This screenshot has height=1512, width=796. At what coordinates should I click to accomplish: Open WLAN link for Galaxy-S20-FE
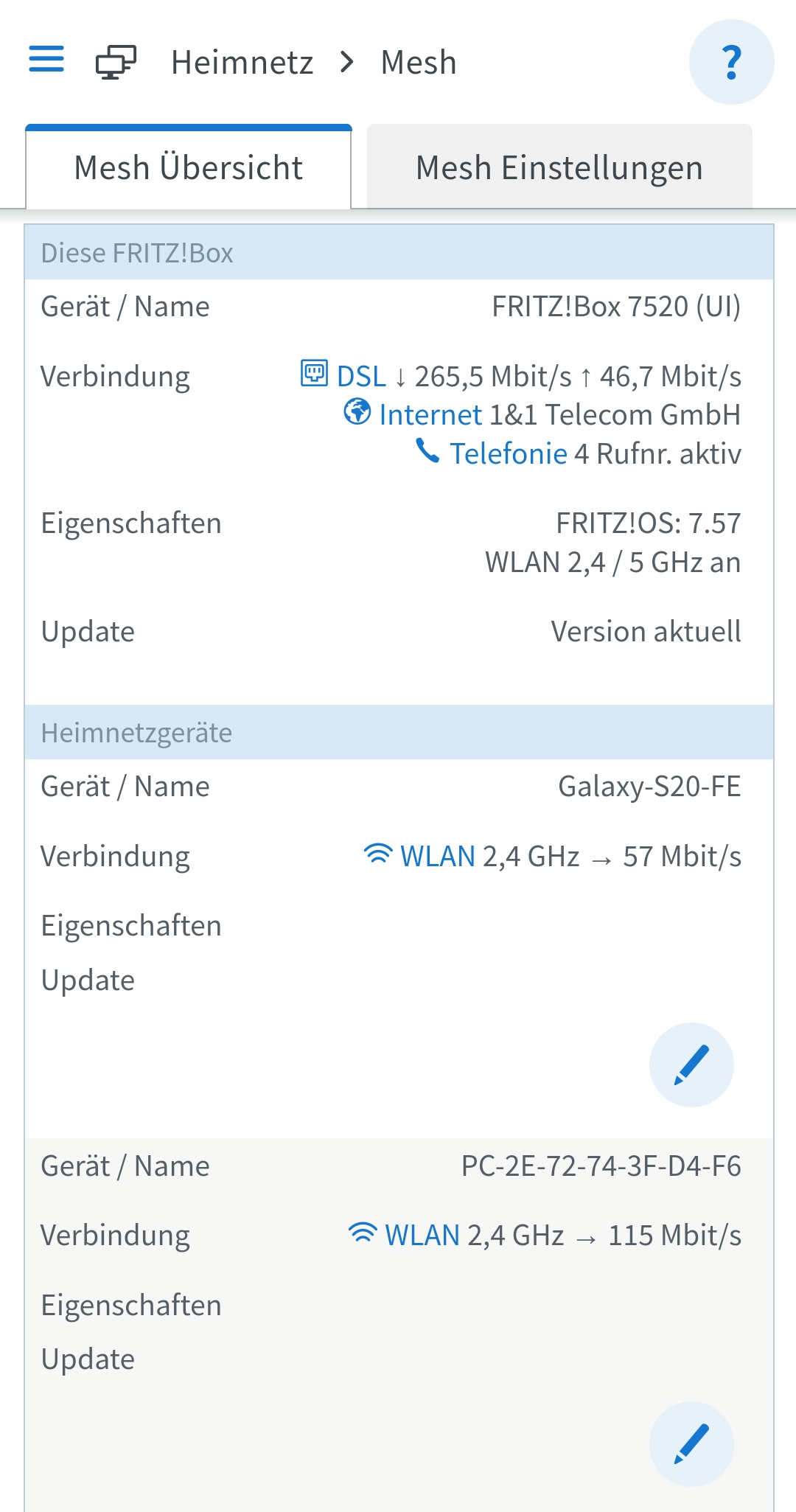(x=436, y=857)
